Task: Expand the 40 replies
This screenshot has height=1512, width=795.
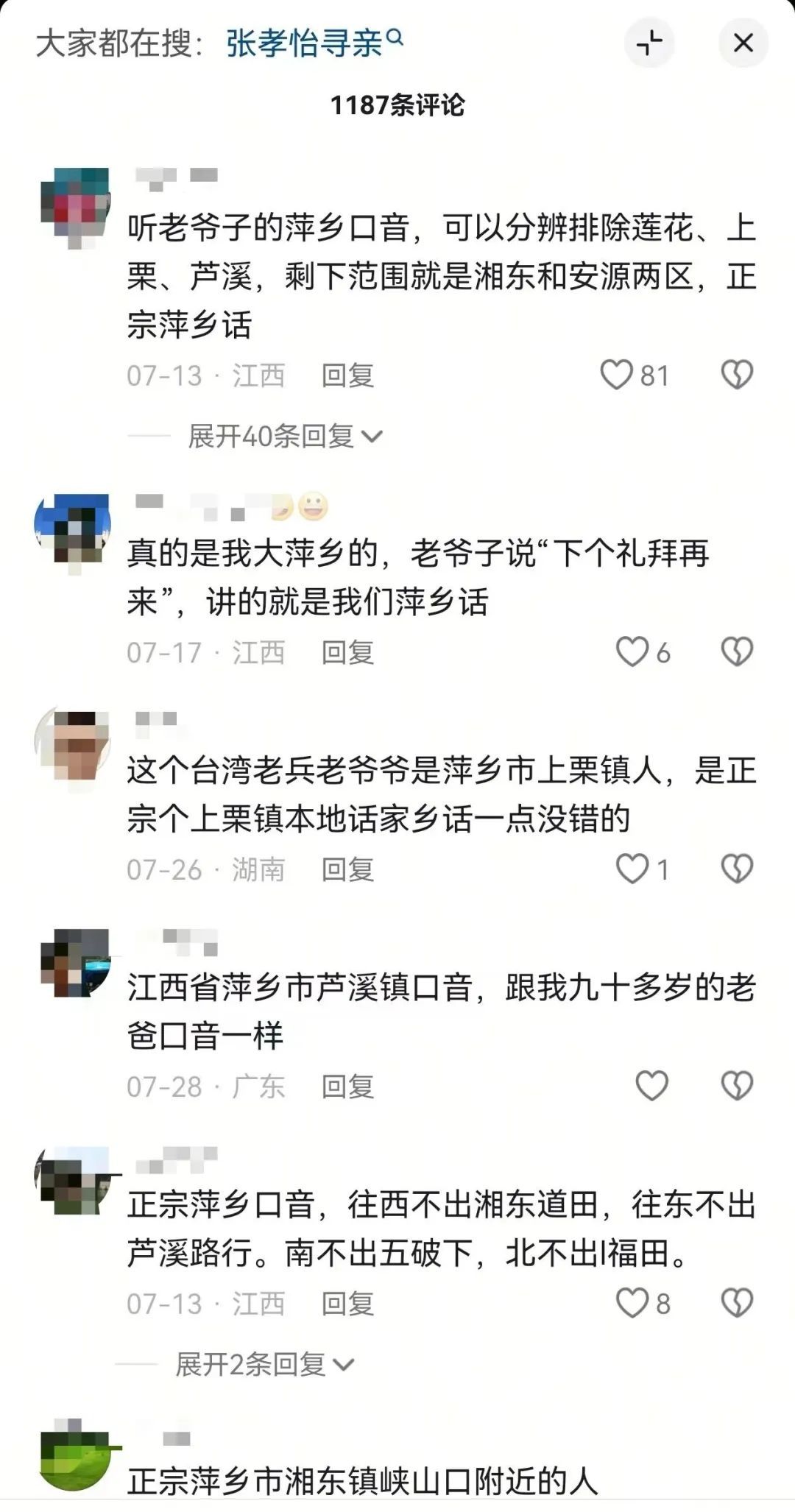Action: tap(284, 437)
